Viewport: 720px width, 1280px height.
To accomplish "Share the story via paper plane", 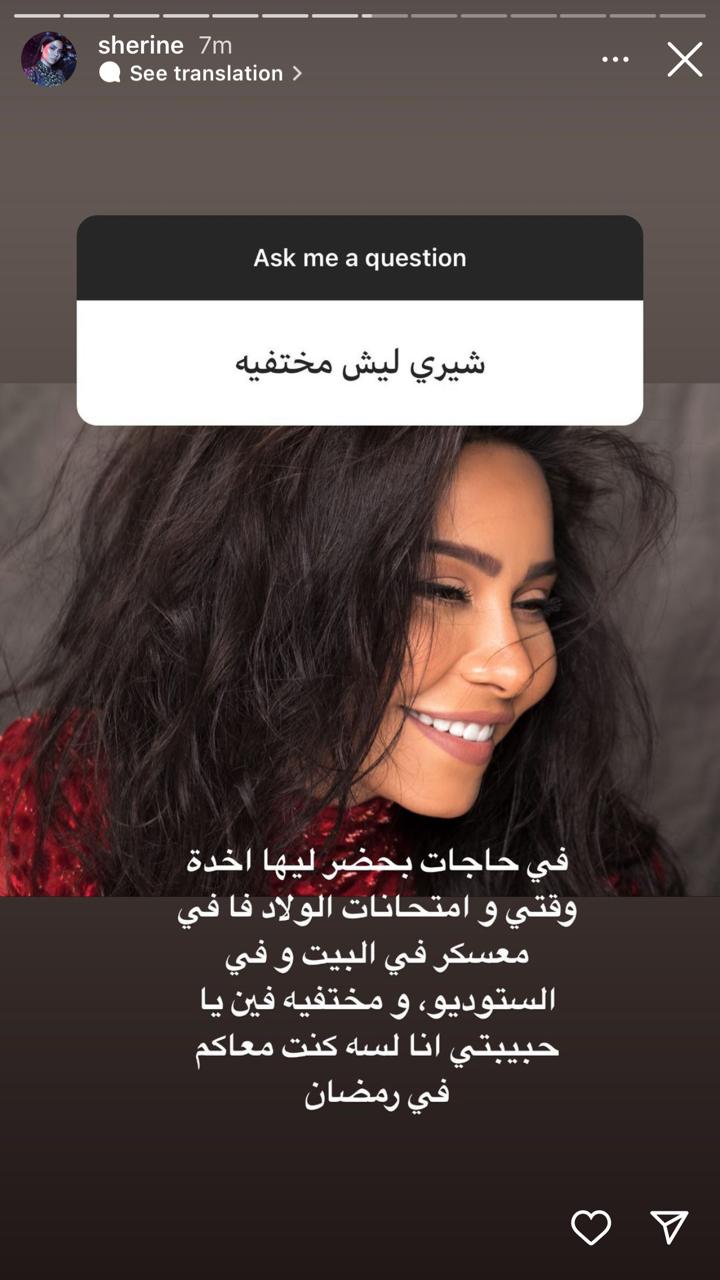I will [x=669, y=1227].
